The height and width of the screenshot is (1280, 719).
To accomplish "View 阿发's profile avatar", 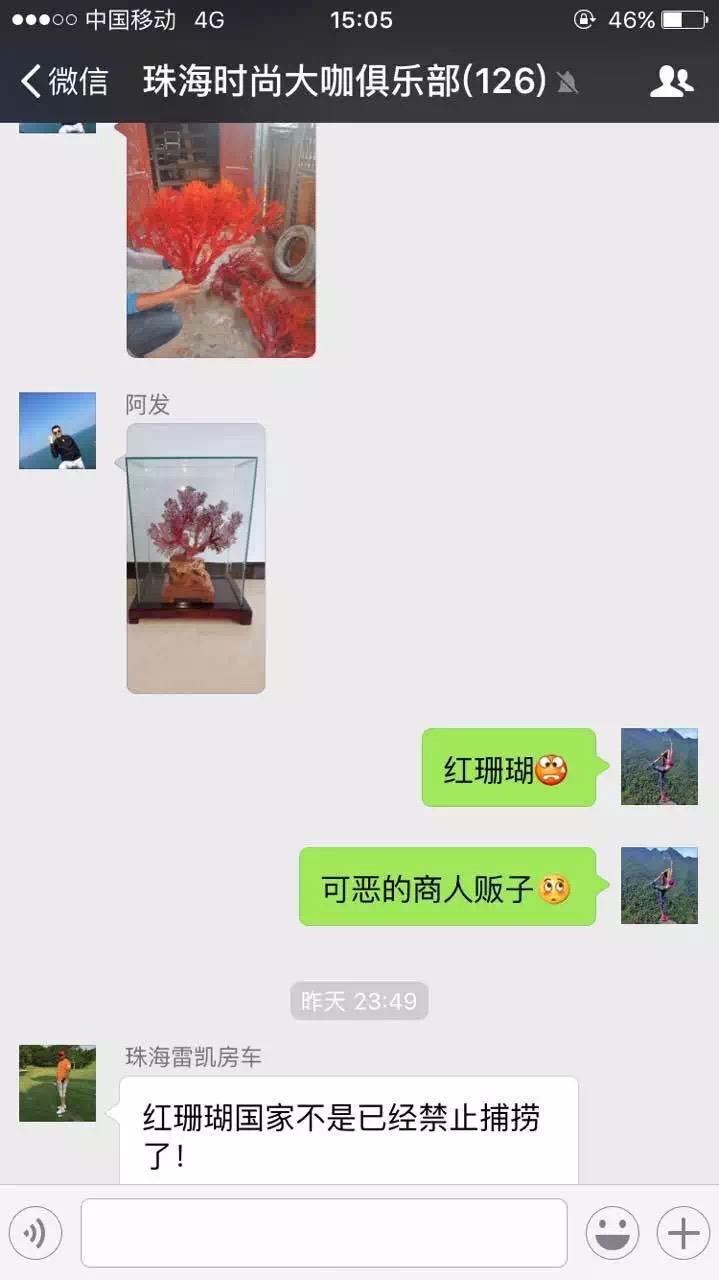I will (x=58, y=431).
